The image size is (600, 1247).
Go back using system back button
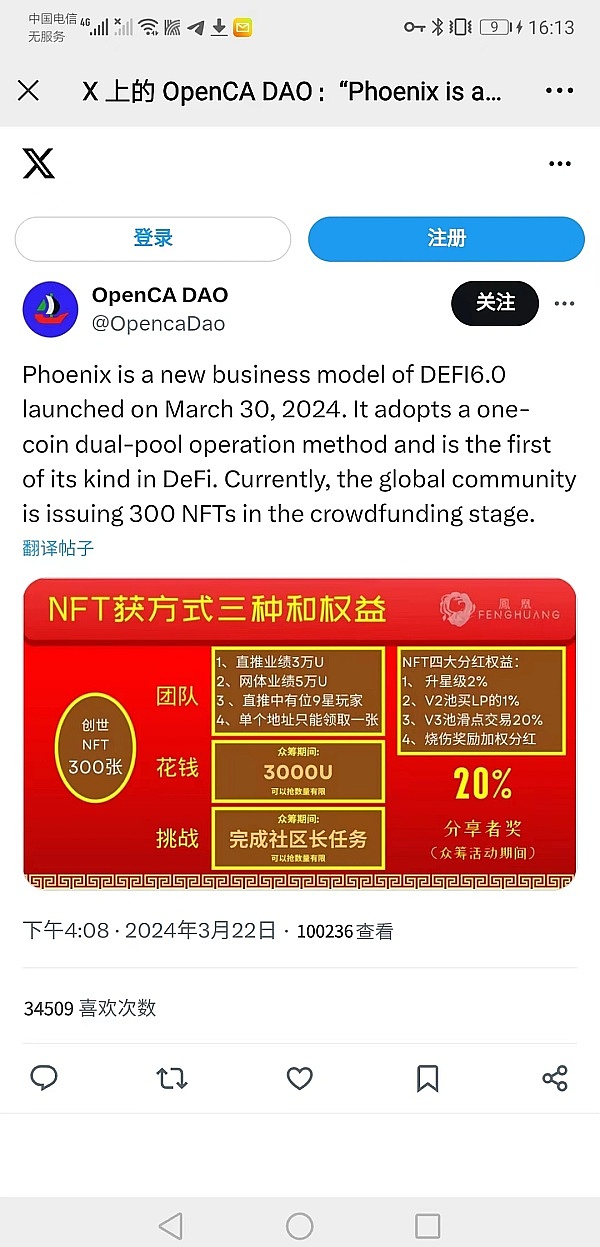[171, 1225]
